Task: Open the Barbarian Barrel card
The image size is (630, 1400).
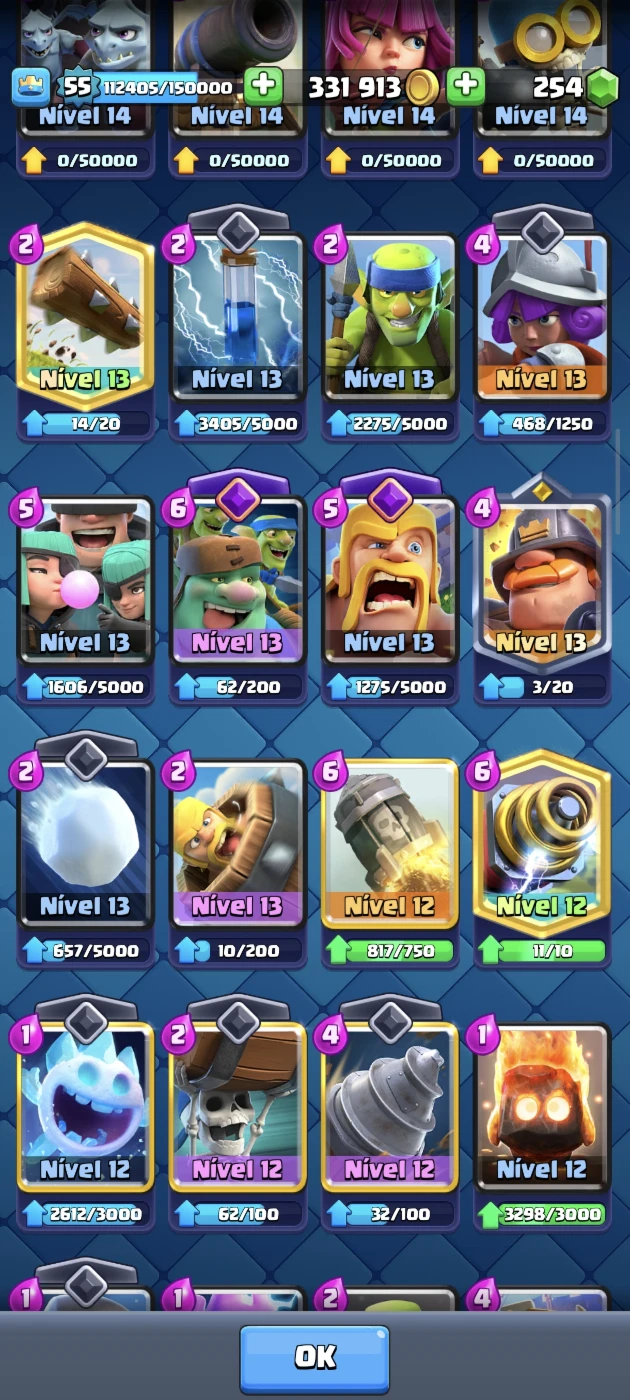Action: pos(238,845)
